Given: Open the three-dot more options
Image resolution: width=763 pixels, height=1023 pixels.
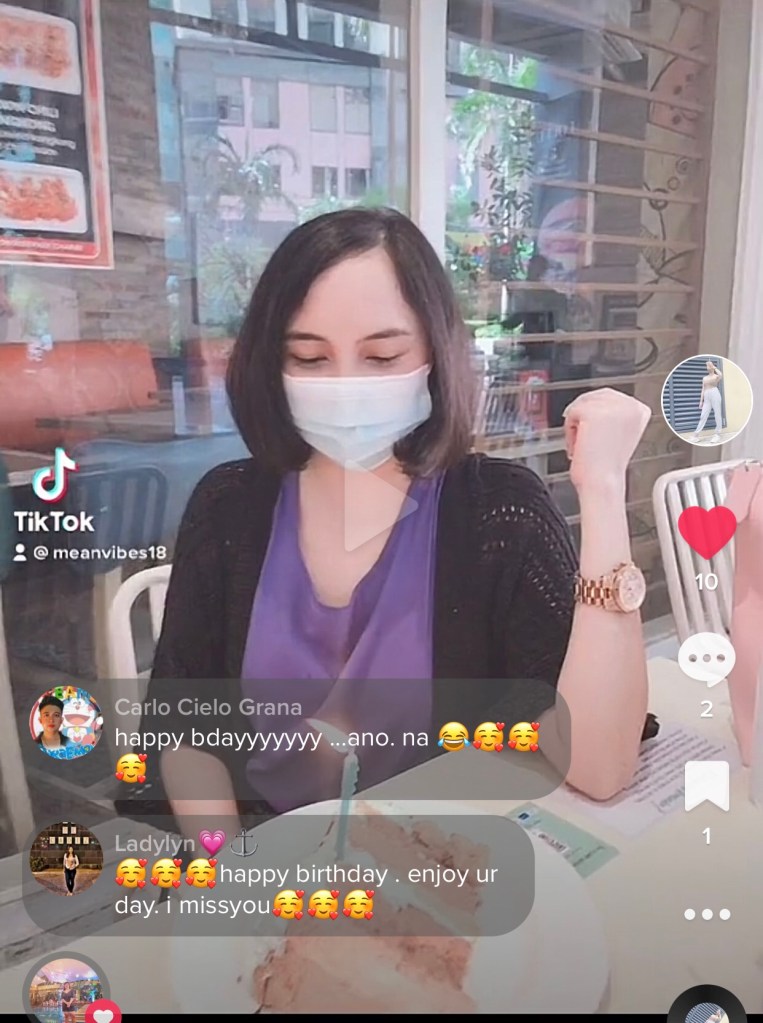Looking at the screenshot, I should tap(706, 914).
